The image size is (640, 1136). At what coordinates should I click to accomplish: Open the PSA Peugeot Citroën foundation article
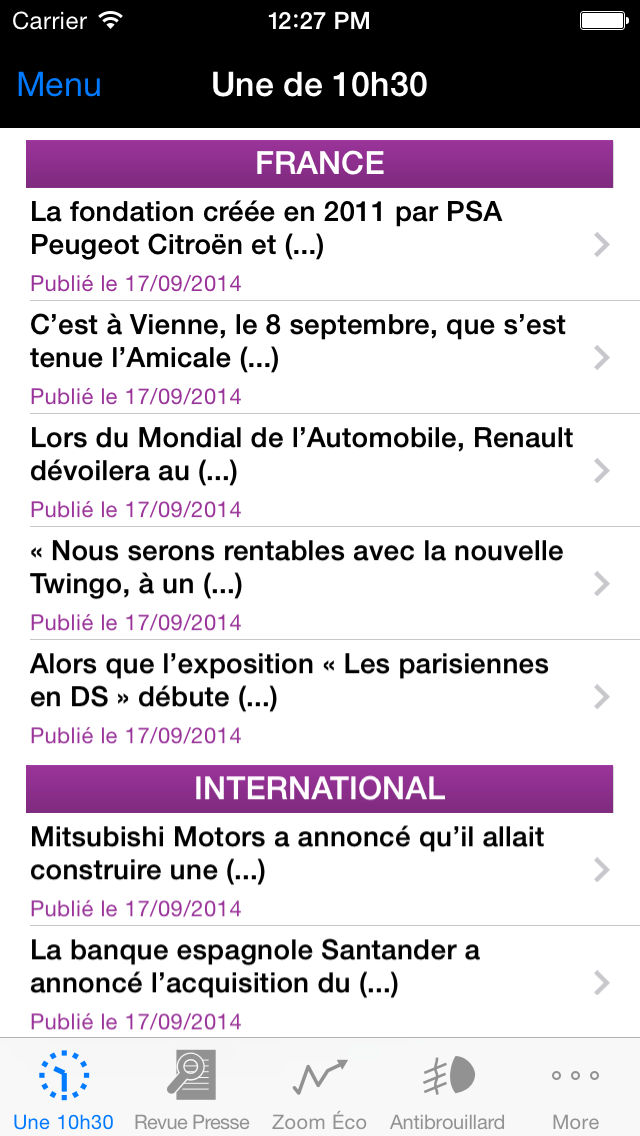click(320, 245)
